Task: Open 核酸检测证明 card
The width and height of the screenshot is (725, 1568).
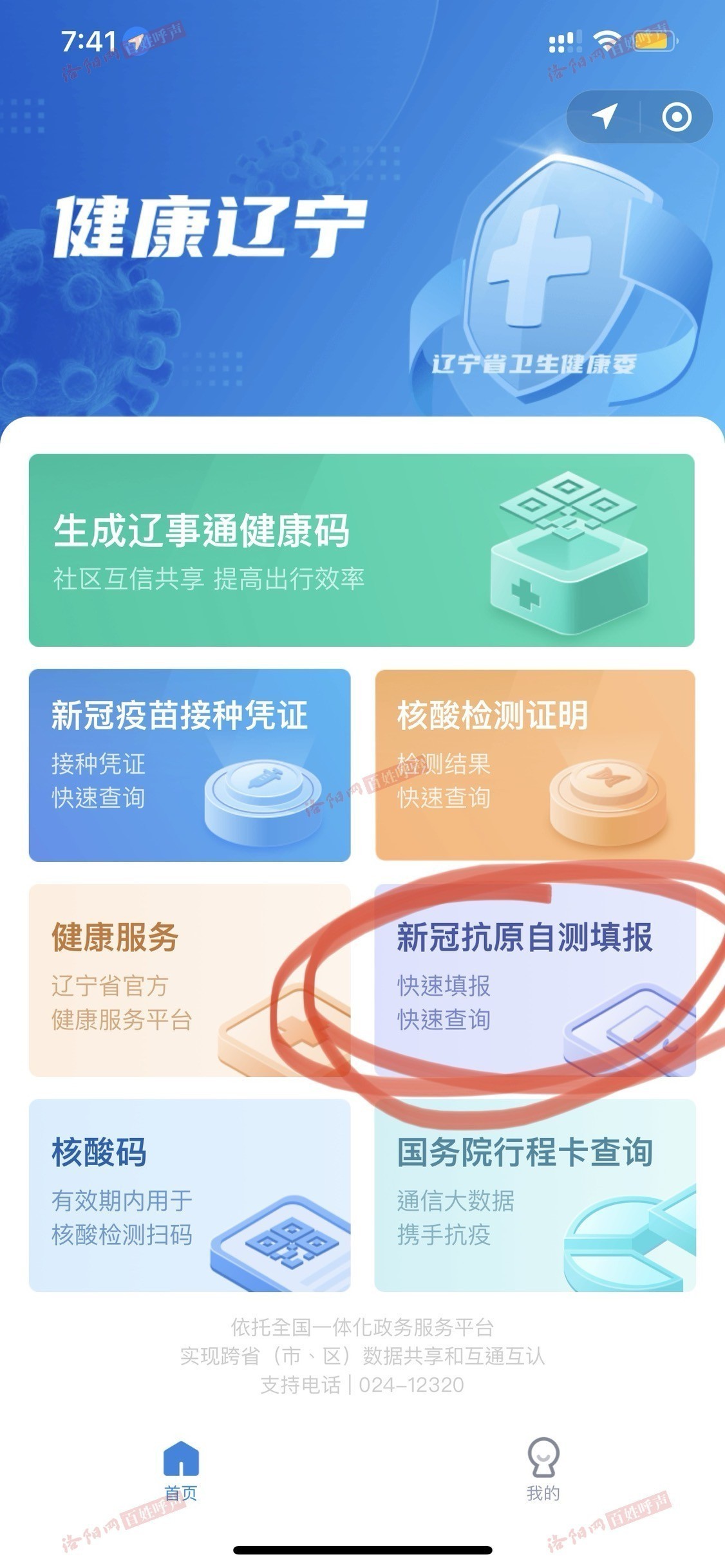Action: tap(535, 765)
